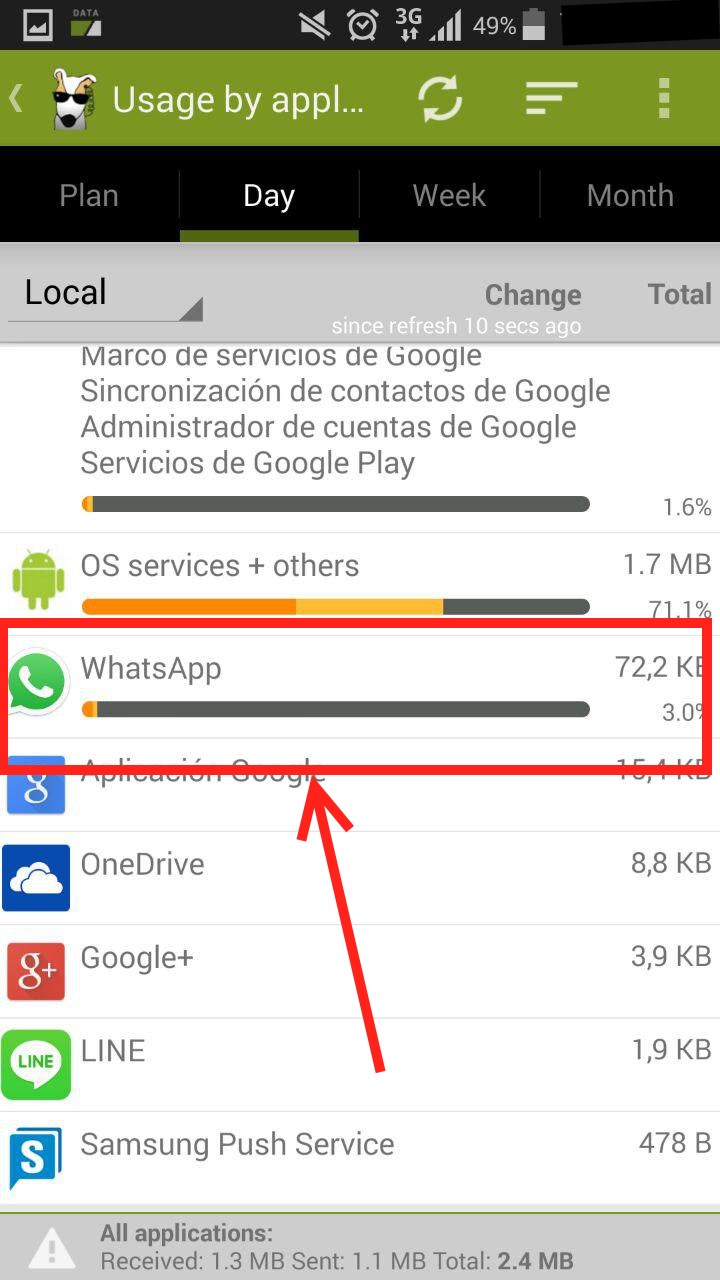Refresh the usage data
Viewport: 720px width, 1280px height.
click(x=440, y=99)
